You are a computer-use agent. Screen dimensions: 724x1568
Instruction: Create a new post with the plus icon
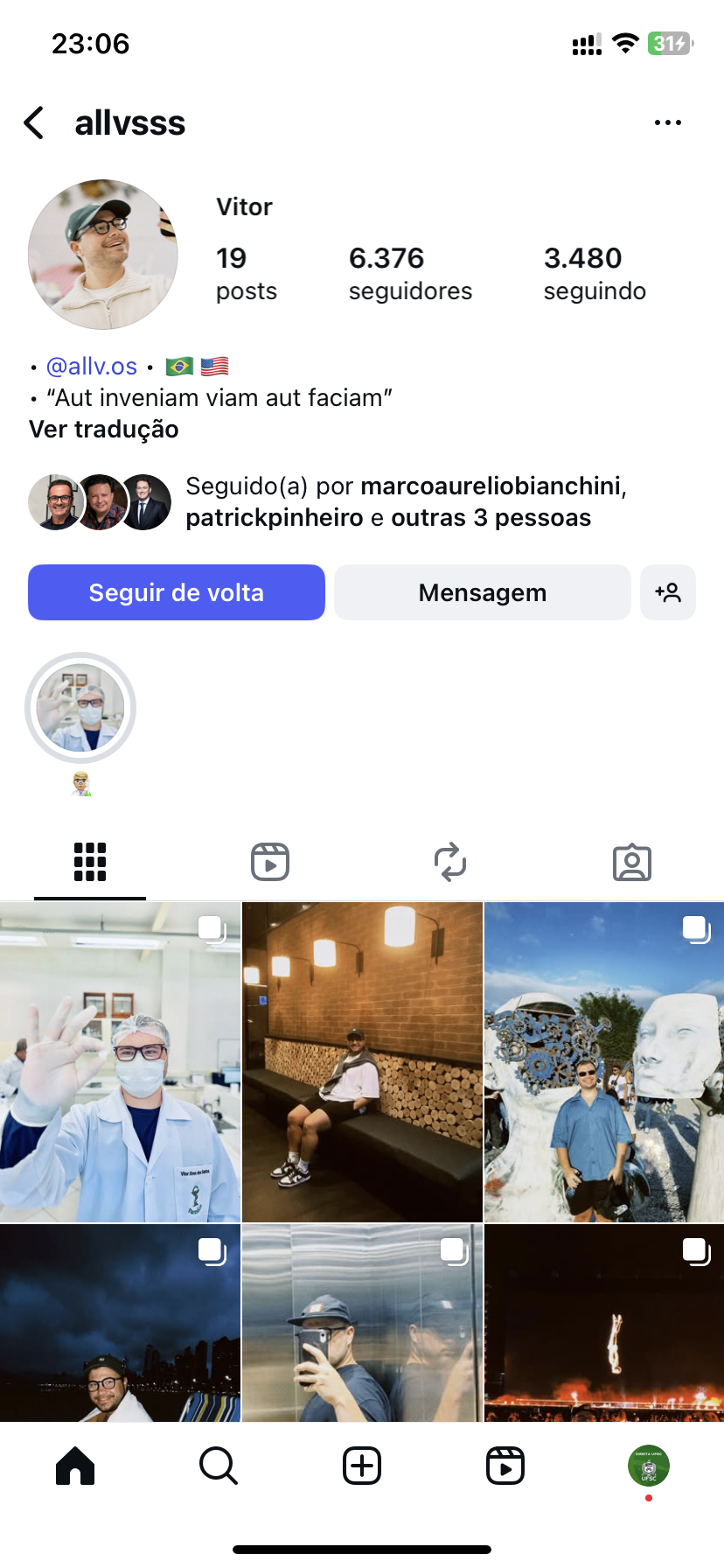(x=362, y=1466)
